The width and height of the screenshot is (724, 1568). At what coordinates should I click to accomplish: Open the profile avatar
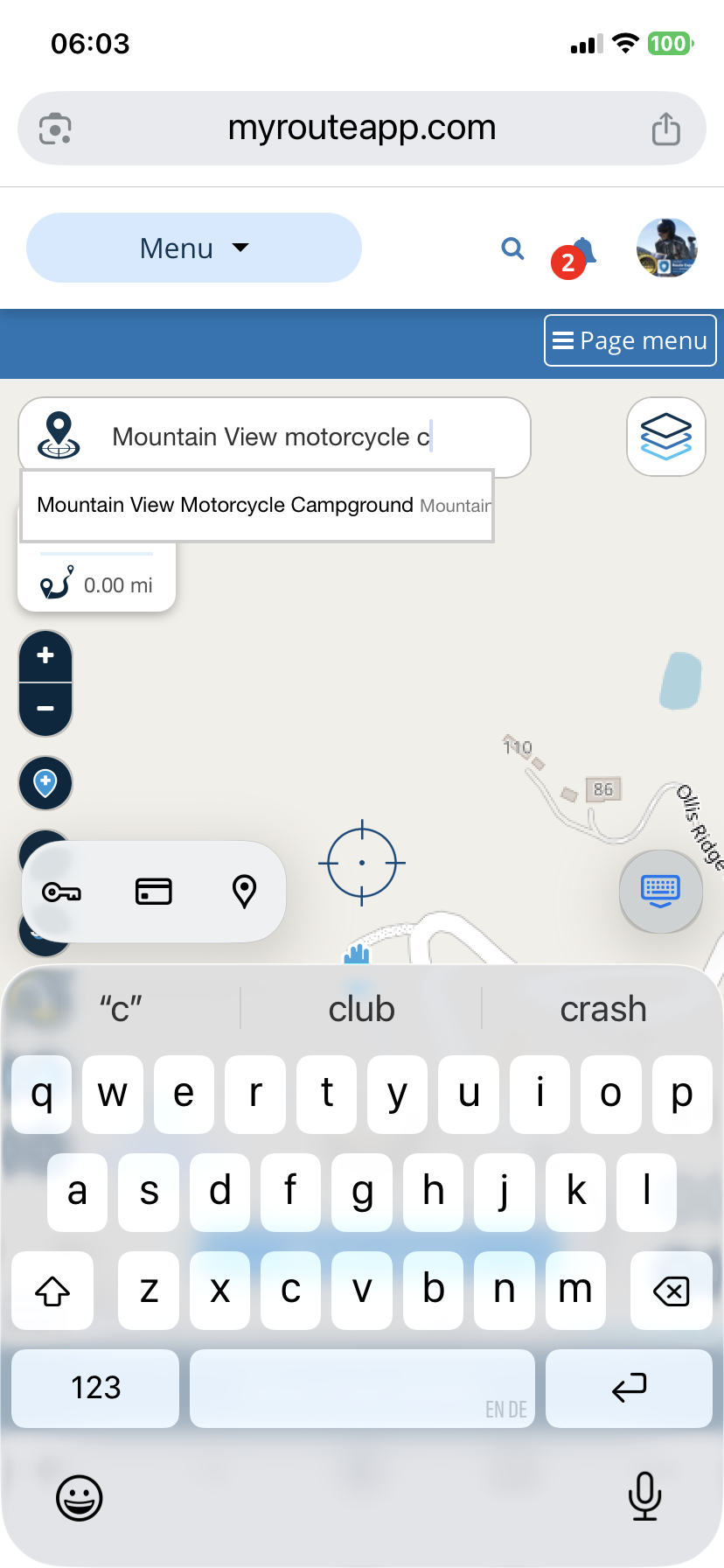pos(666,248)
